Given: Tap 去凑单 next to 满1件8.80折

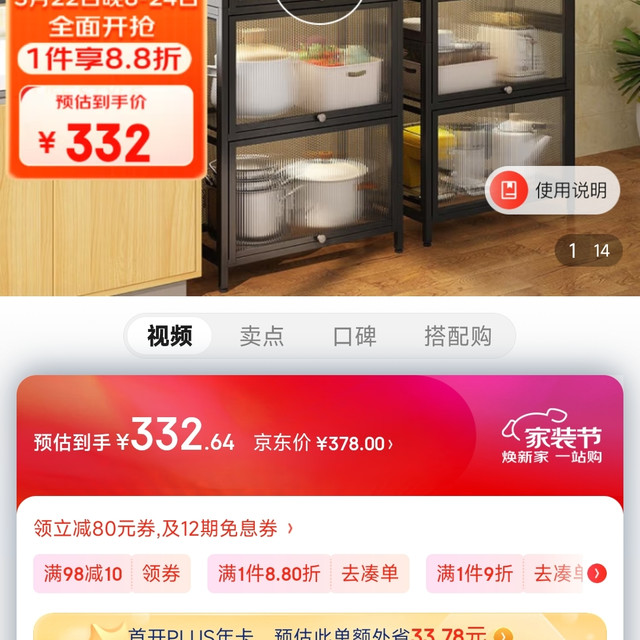Looking at the screenshot, I should point(370,573).
